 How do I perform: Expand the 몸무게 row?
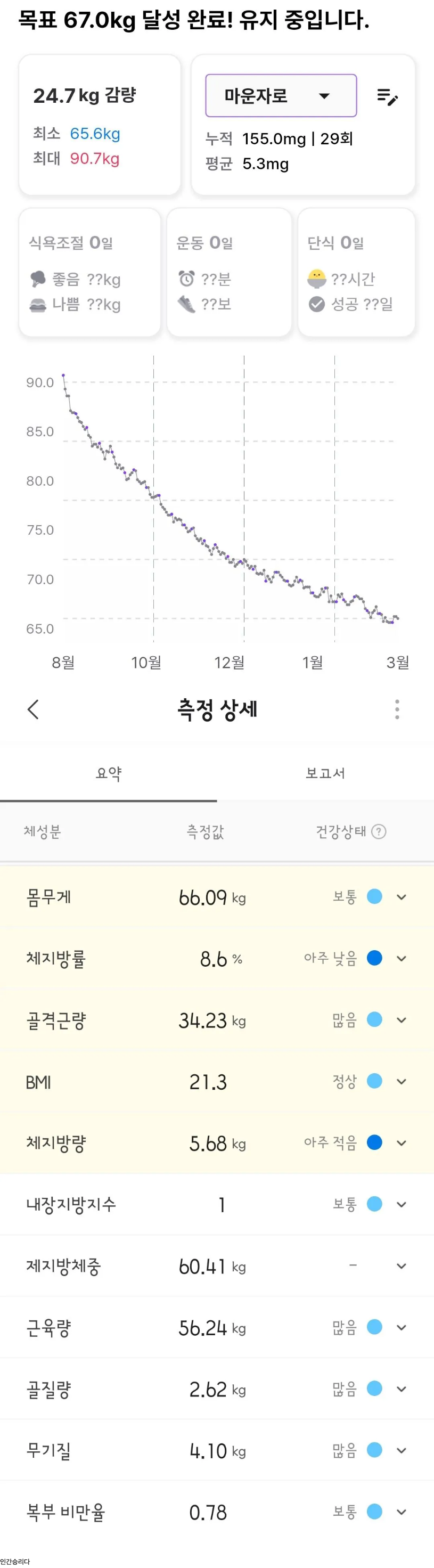pyautogui.click(x=401, y=897)
